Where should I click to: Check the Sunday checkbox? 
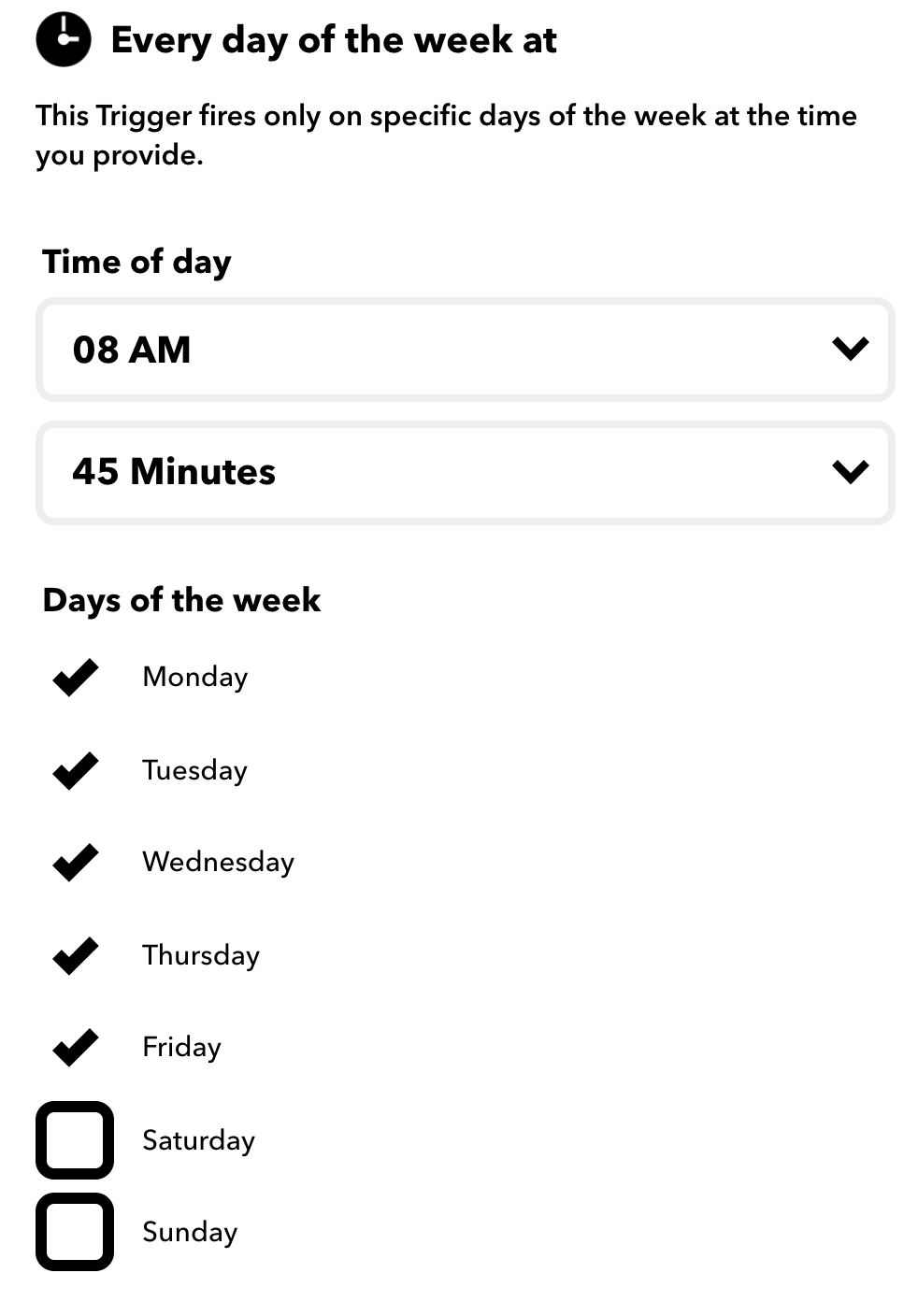coord(75,1232)
